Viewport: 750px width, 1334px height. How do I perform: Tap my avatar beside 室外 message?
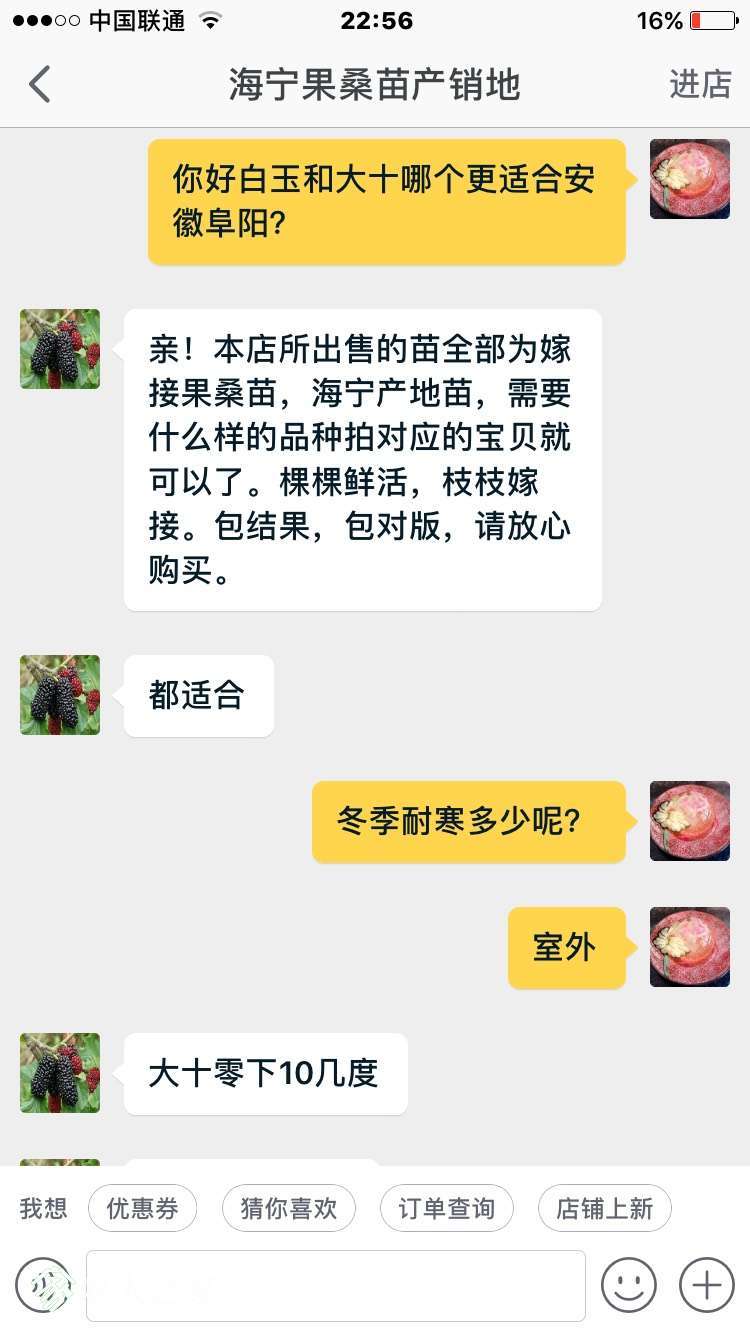click(x=690, y=947)
